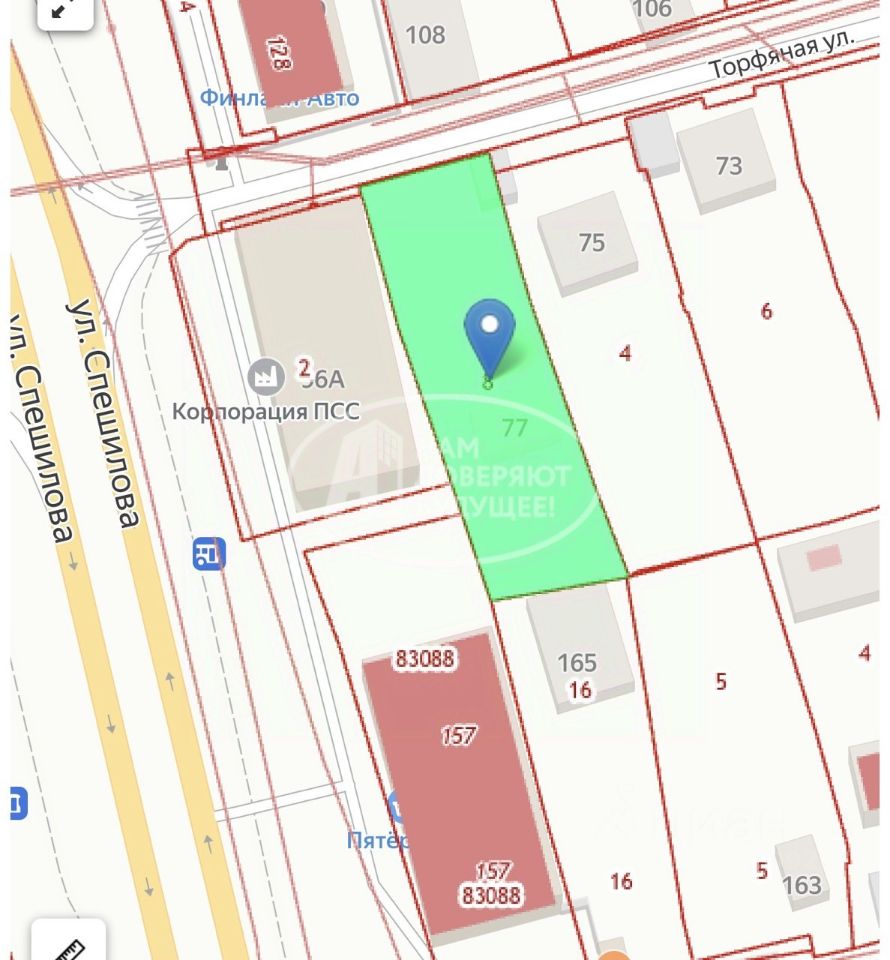The image size is (890, 960).
Task: Open the ruler distance tool
Action: point(68,943)
